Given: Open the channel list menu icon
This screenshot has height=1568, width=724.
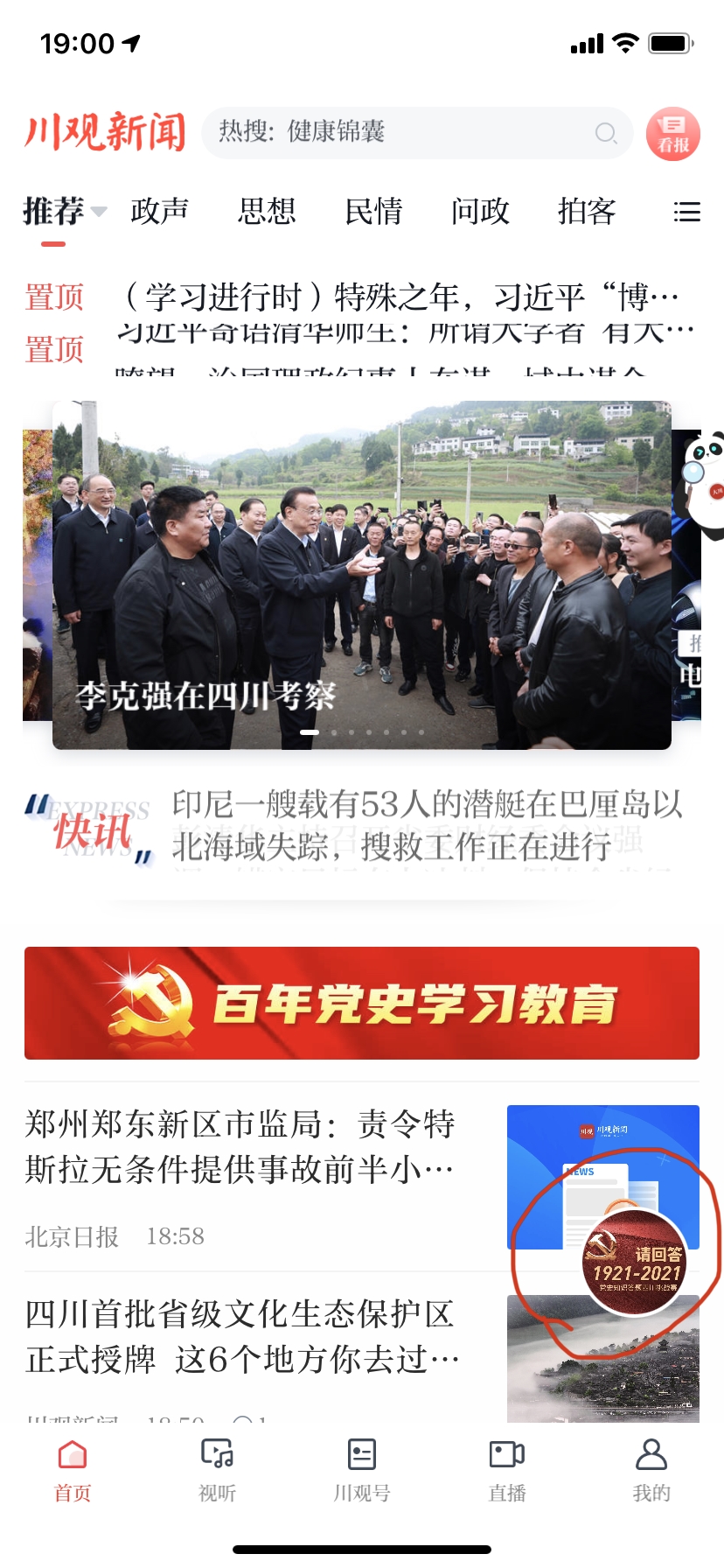Looking at the screenshot, I should click(686, 212).
